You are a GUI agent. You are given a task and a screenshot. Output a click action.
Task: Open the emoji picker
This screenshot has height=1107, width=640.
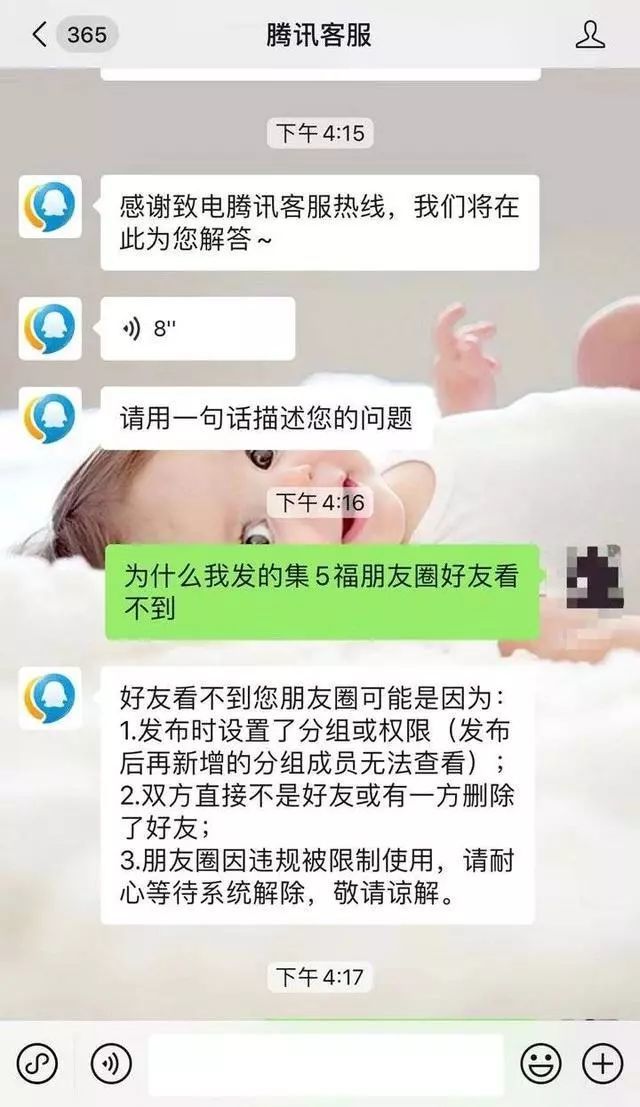[541, 1063]
